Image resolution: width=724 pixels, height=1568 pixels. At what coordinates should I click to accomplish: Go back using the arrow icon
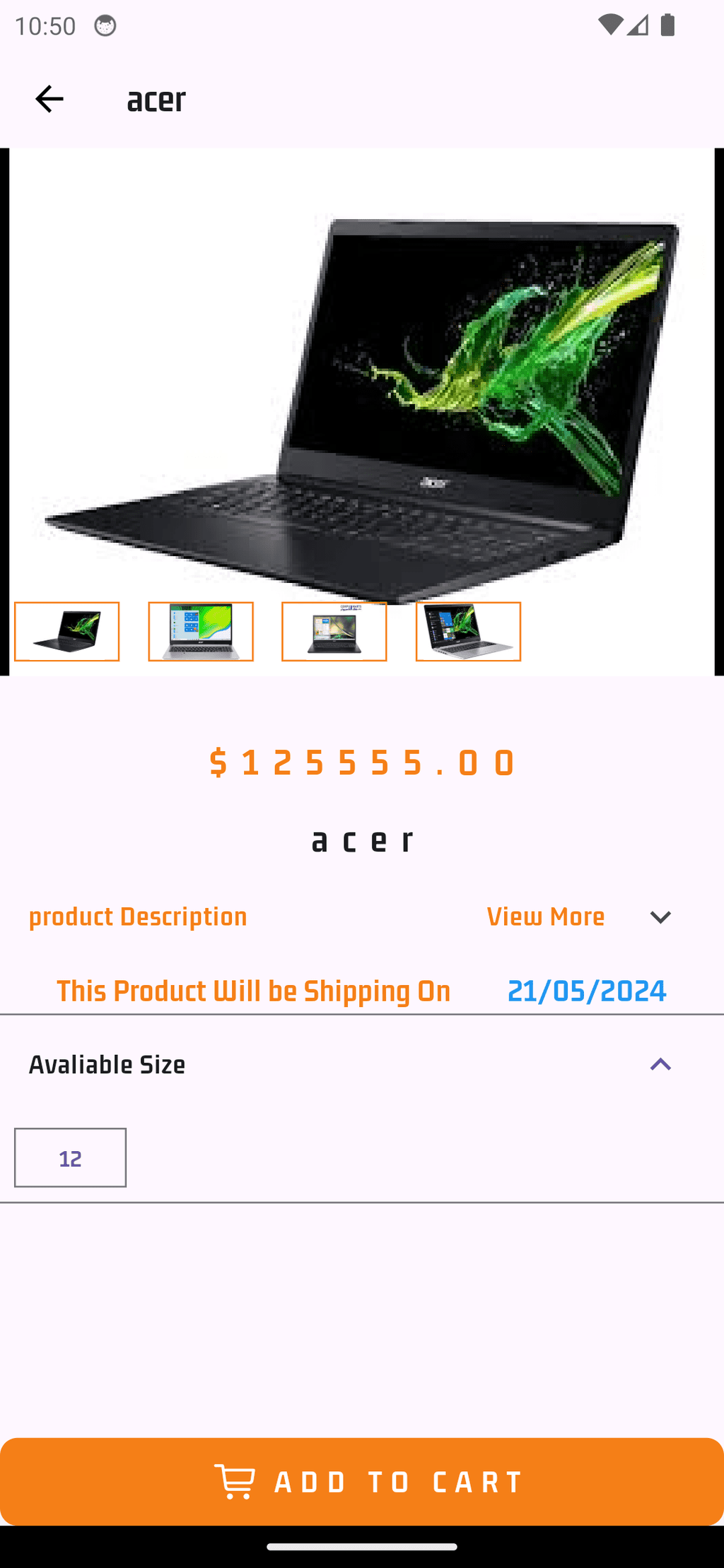coord(49,99)
